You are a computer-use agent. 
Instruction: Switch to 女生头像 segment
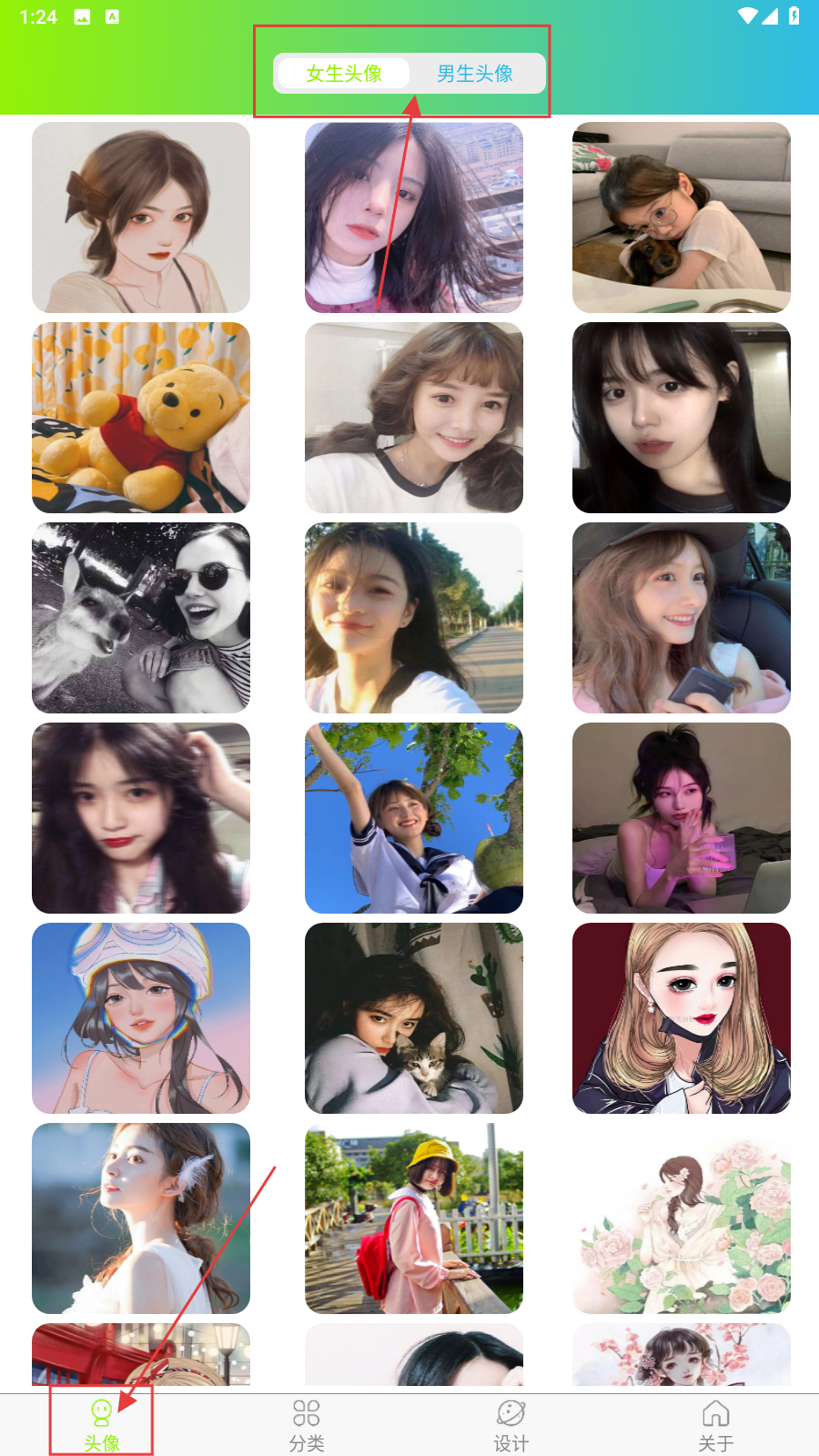point(344,74)
